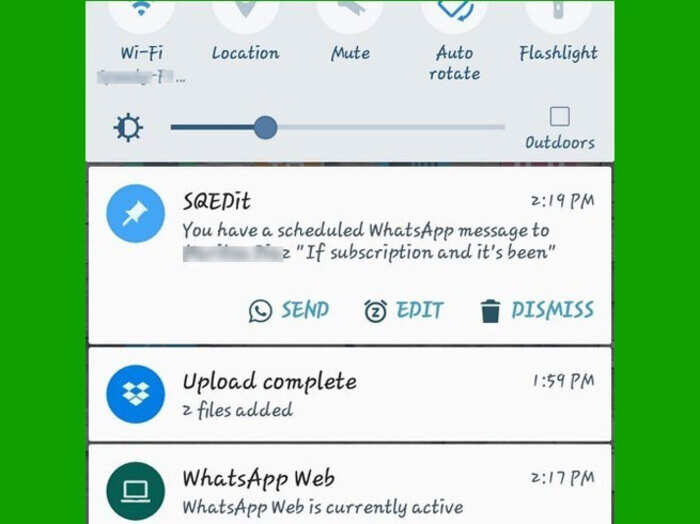Tap the brightness slider
The width and height of the screenshot is (700, 524).
(337, 127)
